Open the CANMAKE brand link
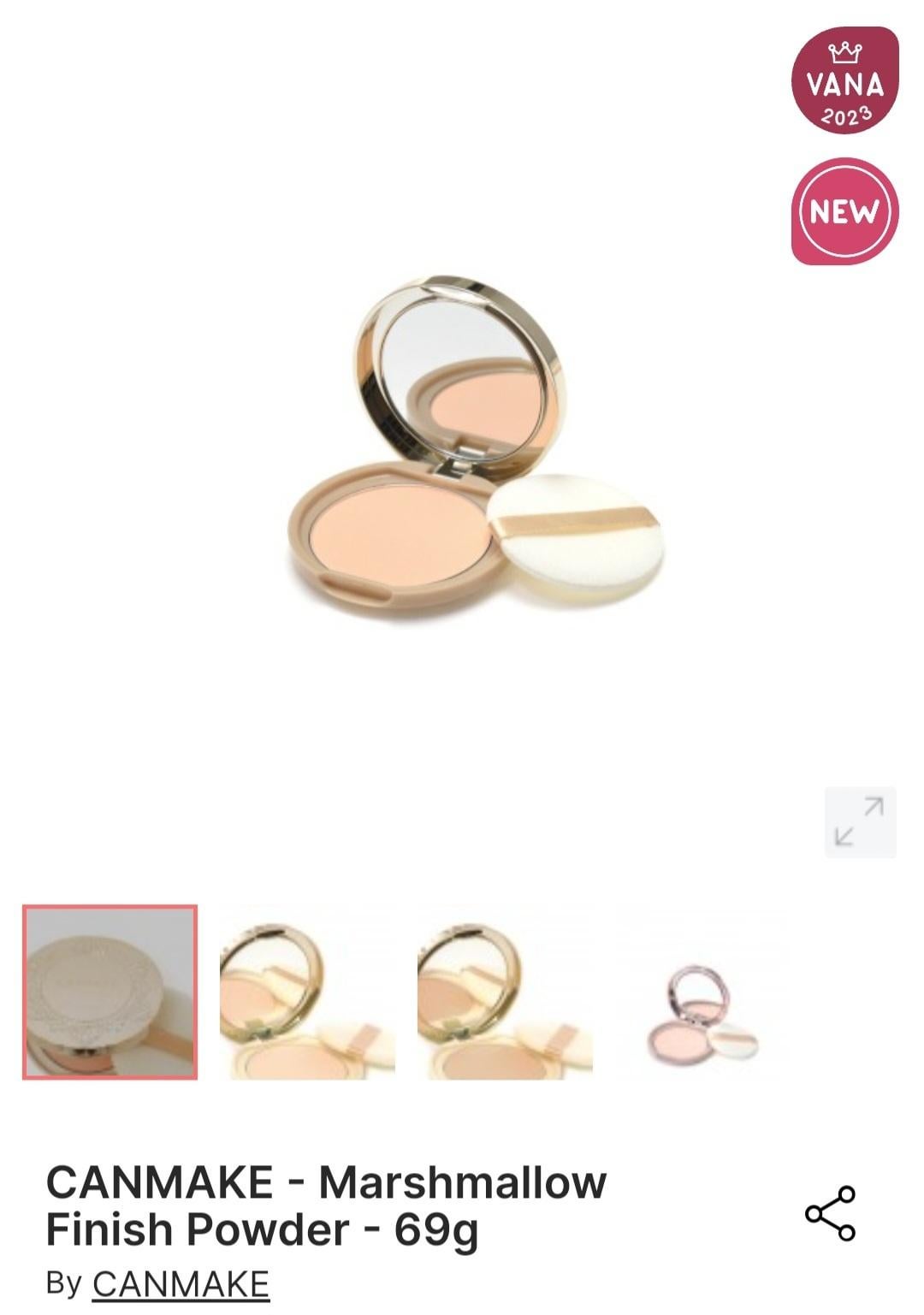 [x=181, y=1284]
